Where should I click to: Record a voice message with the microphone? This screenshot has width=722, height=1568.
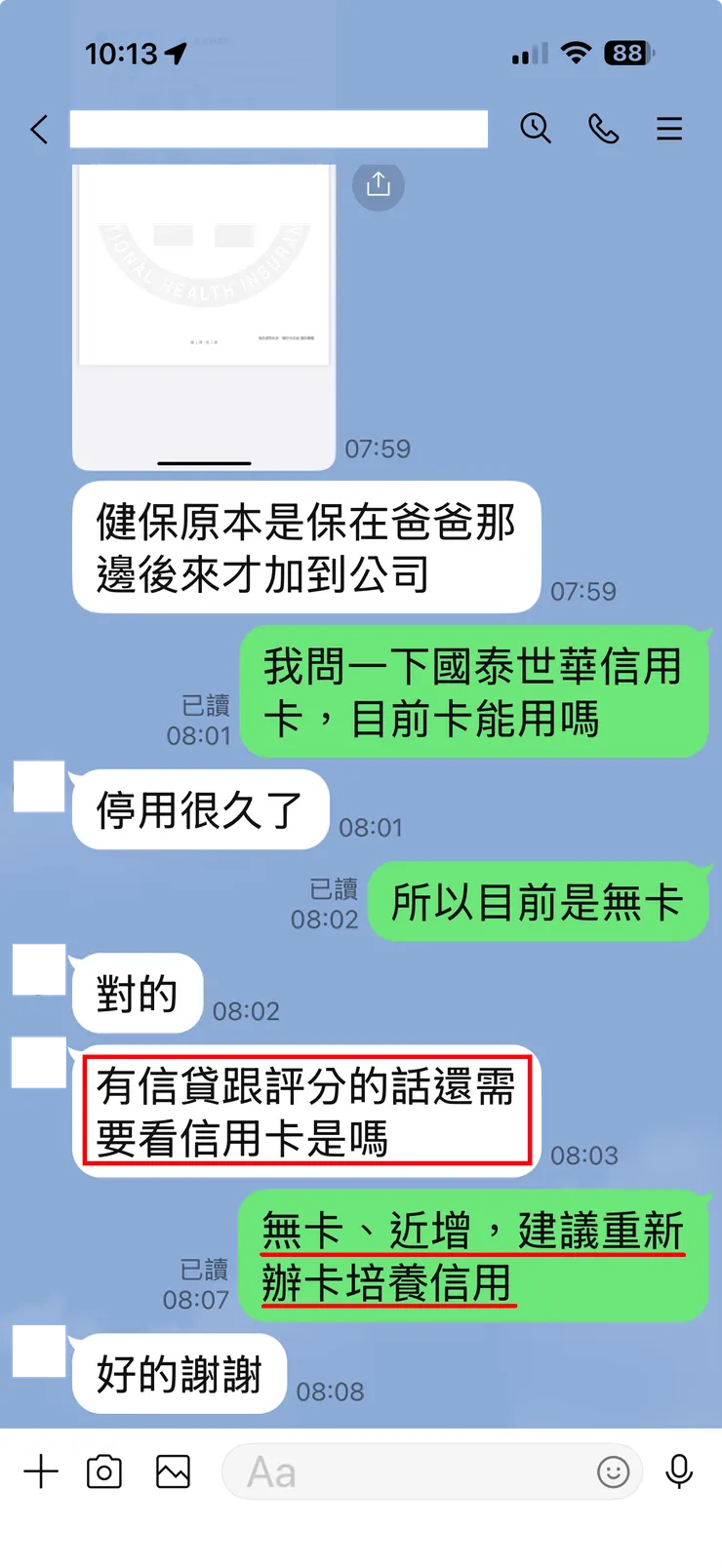679,1471
